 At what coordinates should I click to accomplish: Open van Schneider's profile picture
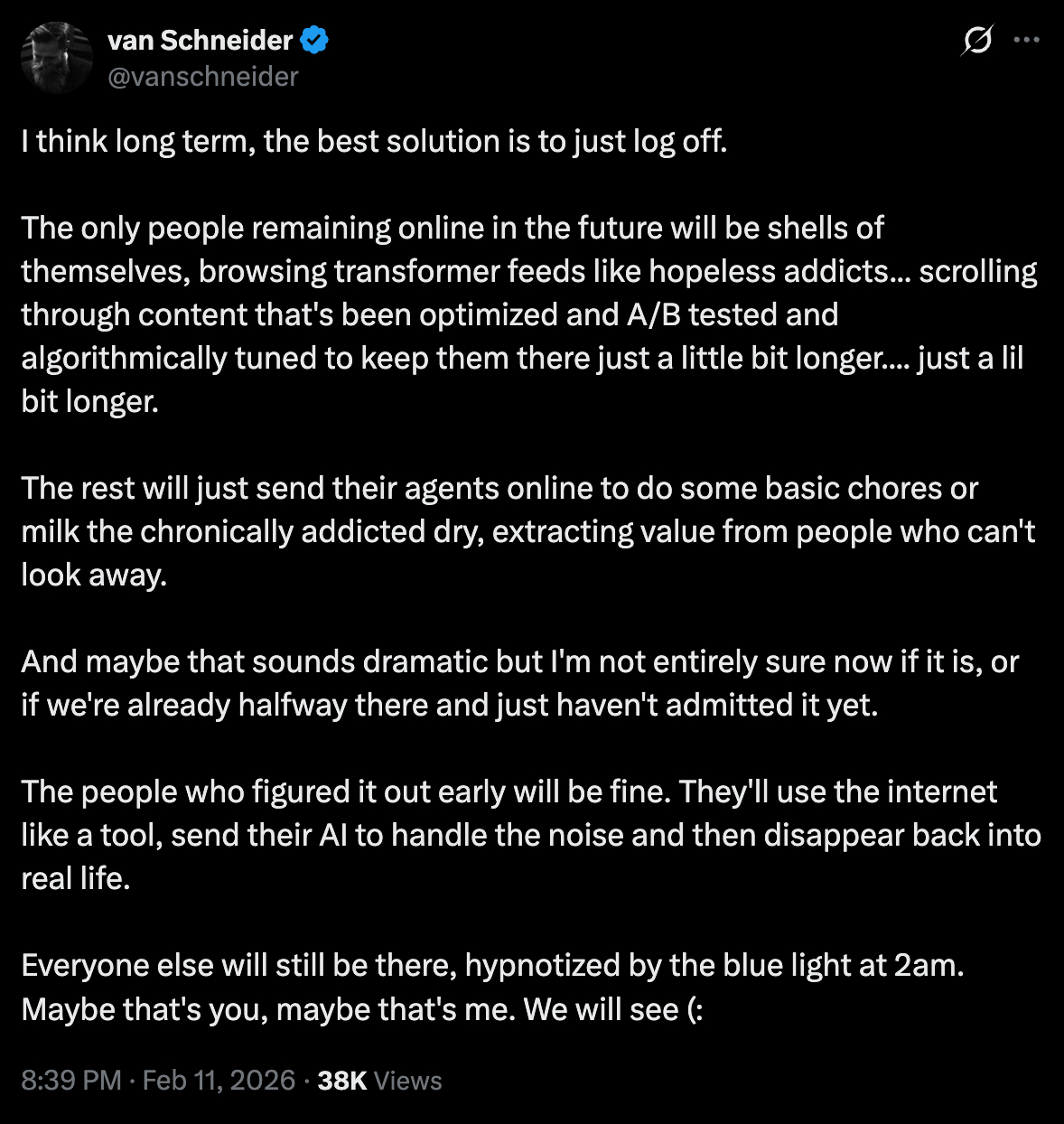pos(56,58)
